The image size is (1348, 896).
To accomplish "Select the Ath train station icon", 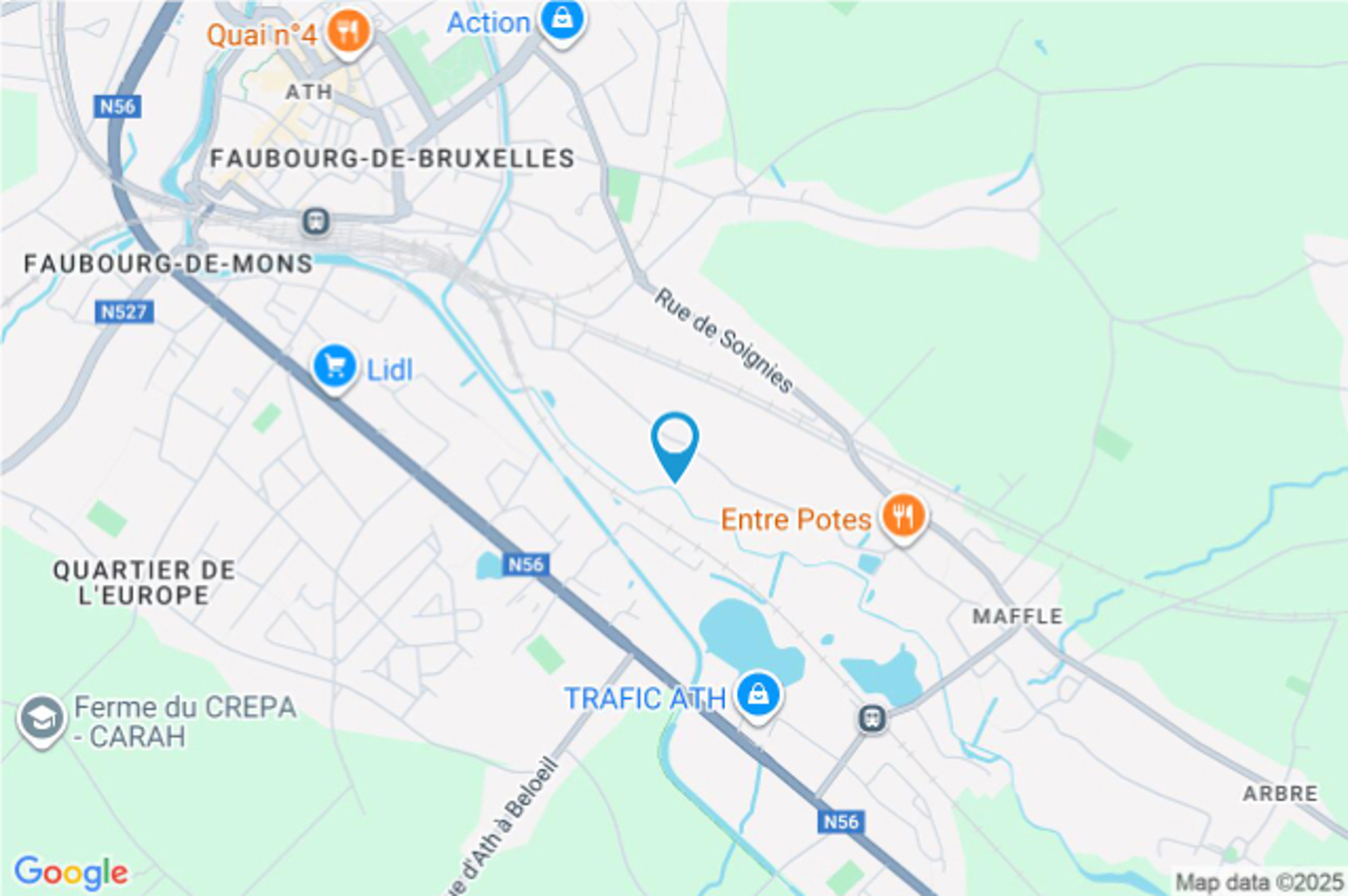I will tap(317, 222).
